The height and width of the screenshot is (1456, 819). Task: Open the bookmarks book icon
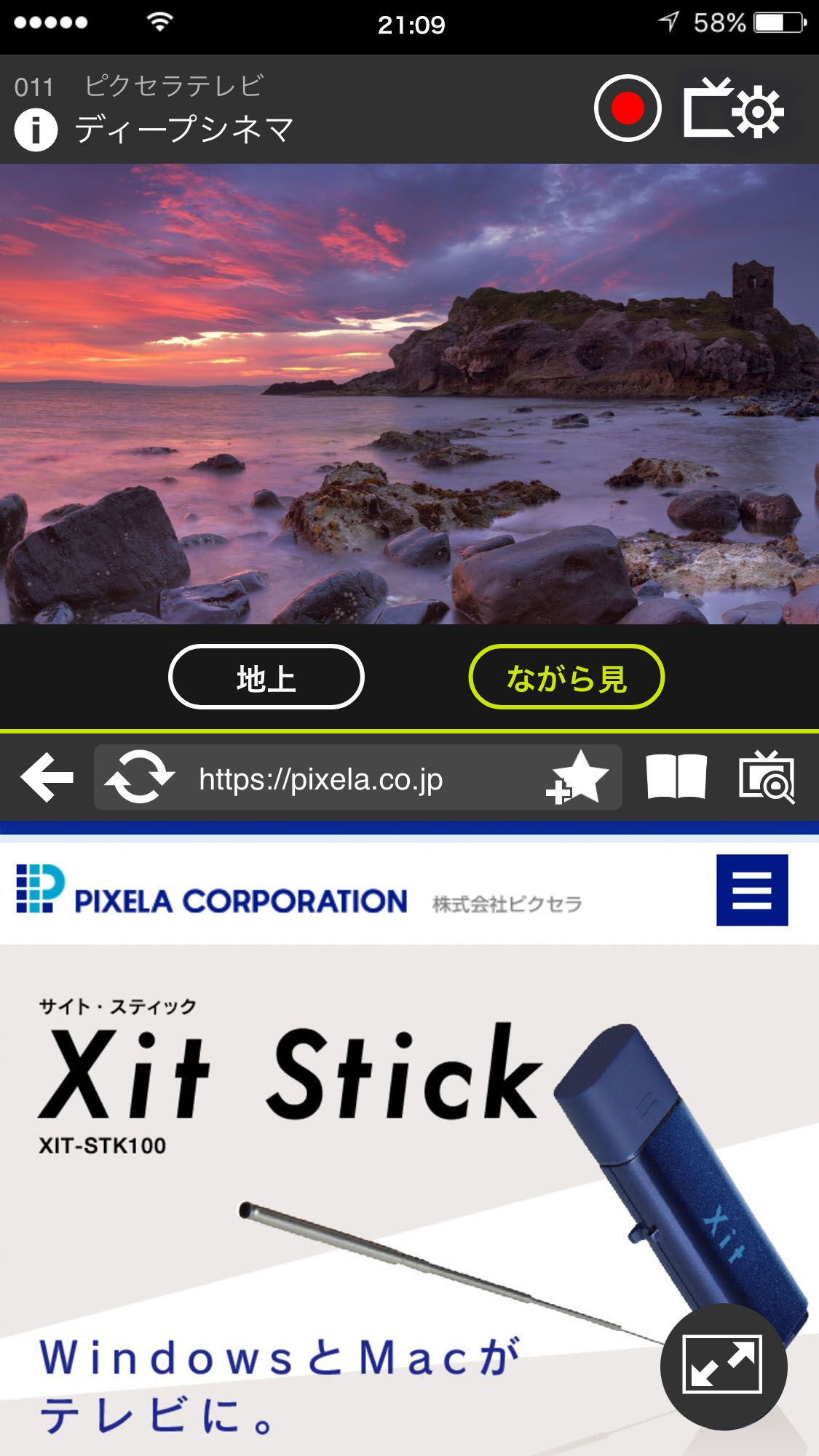click(x=676, y=777)
